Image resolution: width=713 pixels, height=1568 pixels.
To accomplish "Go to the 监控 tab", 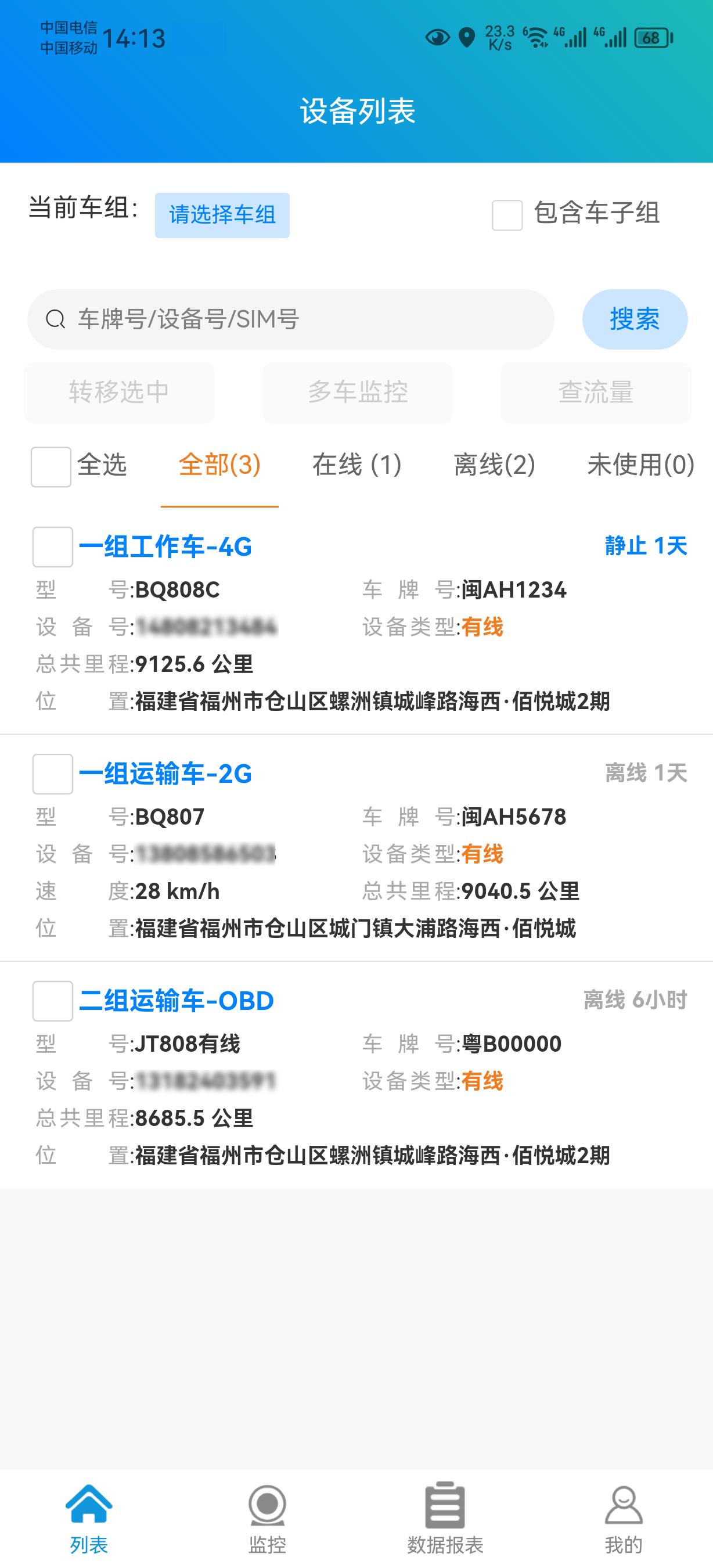I will point(267,1518).
